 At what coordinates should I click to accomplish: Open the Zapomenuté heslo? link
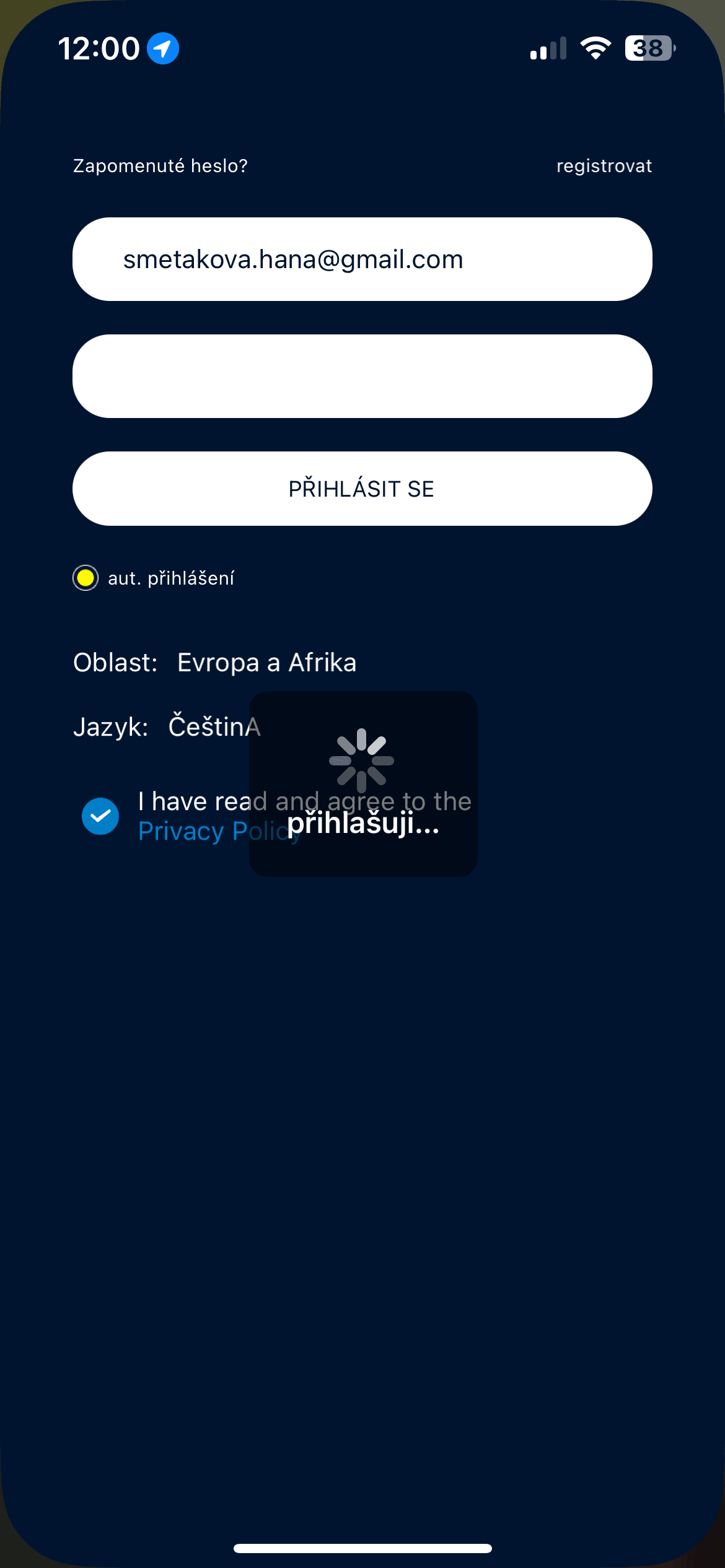[x=160, y=166]
